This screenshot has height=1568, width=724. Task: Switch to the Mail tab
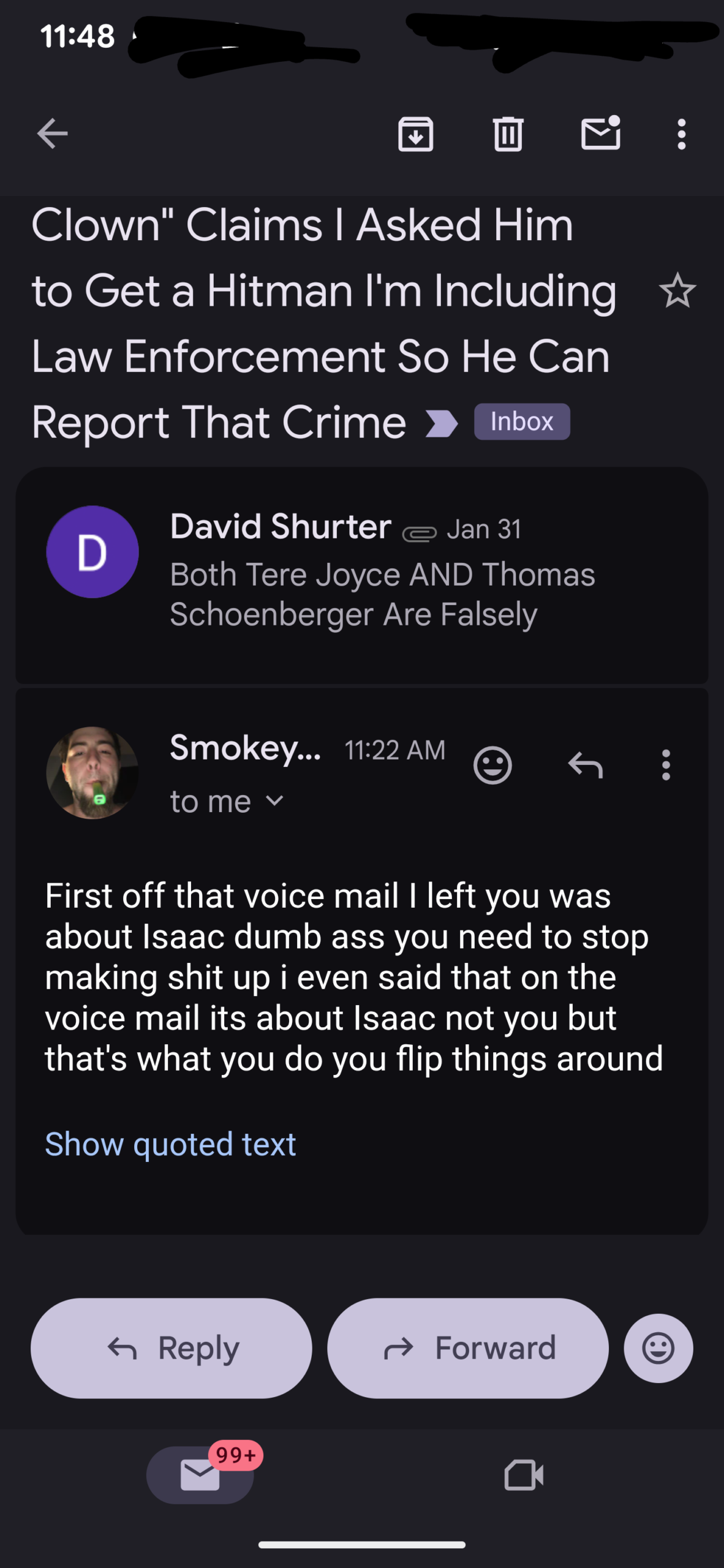[x=200, y=1475]
